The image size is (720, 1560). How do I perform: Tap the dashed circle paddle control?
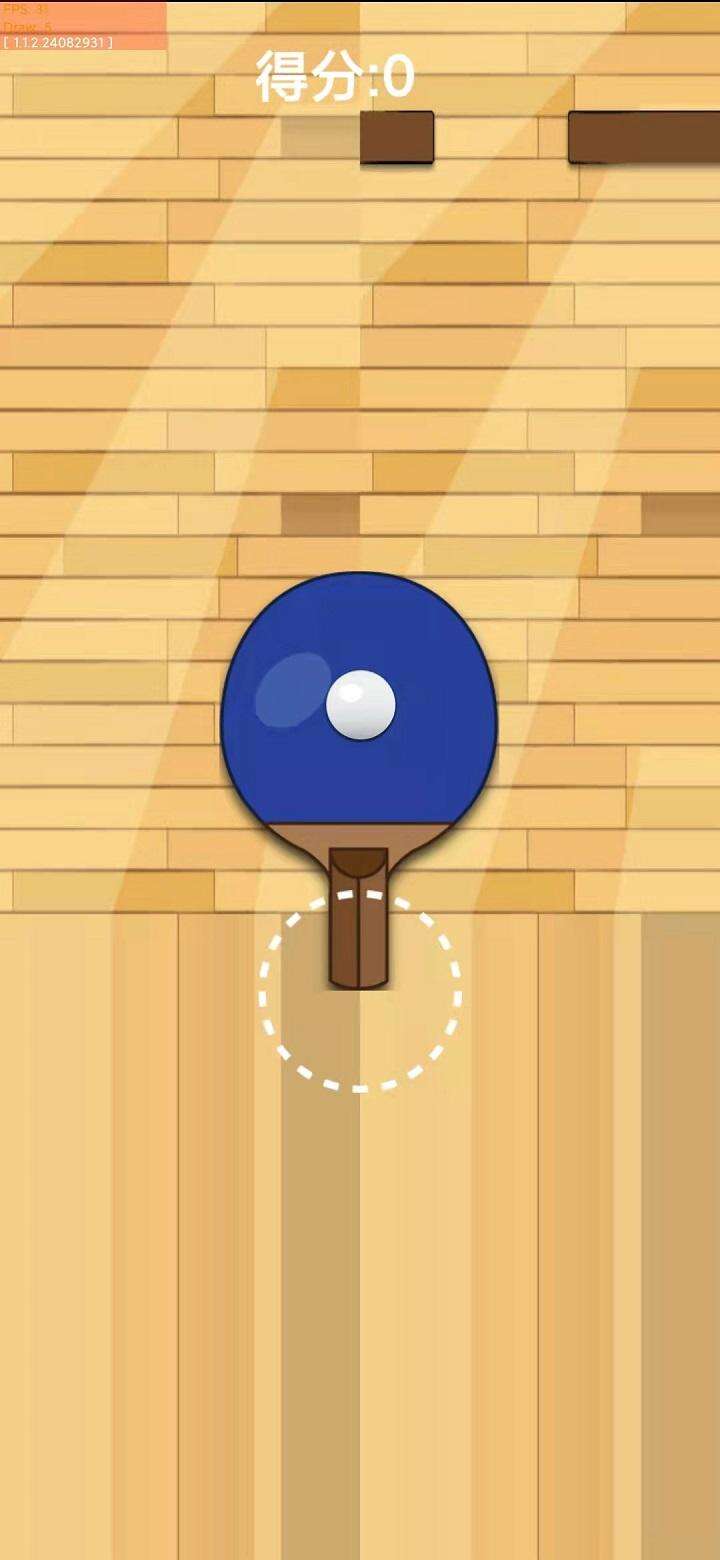pyautogui.click(x=360, y=991)
